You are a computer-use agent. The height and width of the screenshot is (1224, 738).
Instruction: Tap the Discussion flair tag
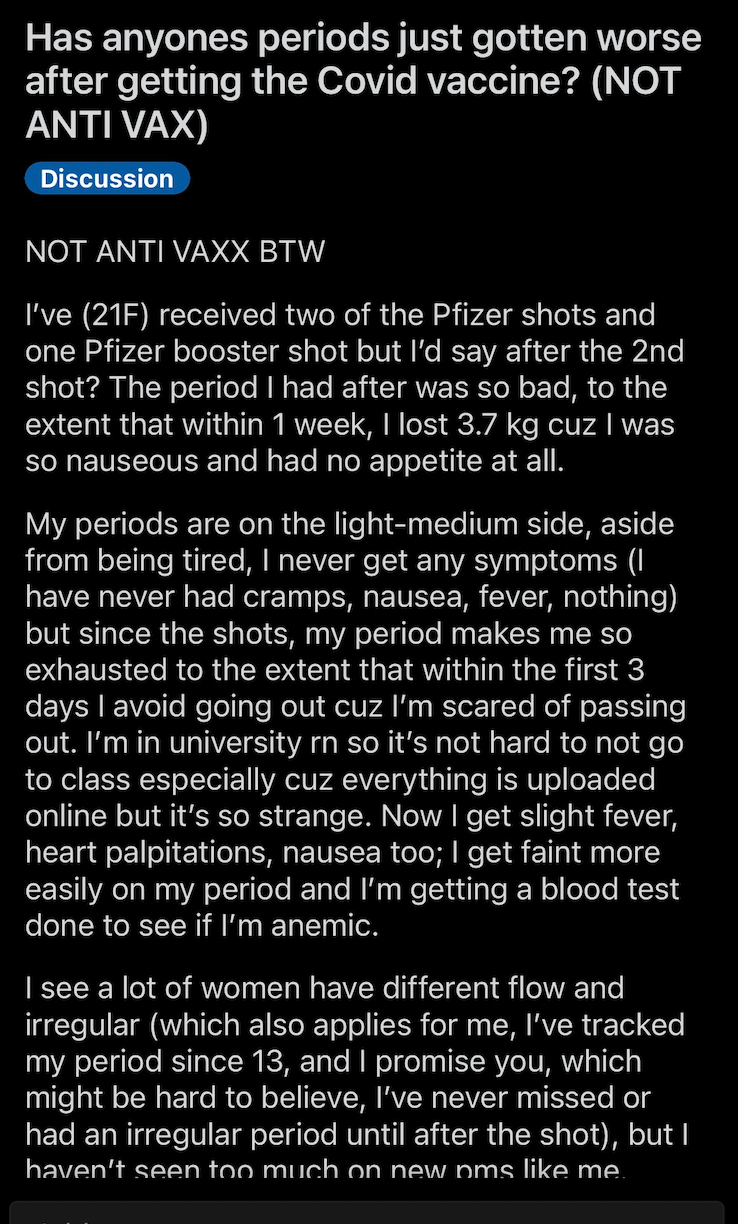click(107, 179)
